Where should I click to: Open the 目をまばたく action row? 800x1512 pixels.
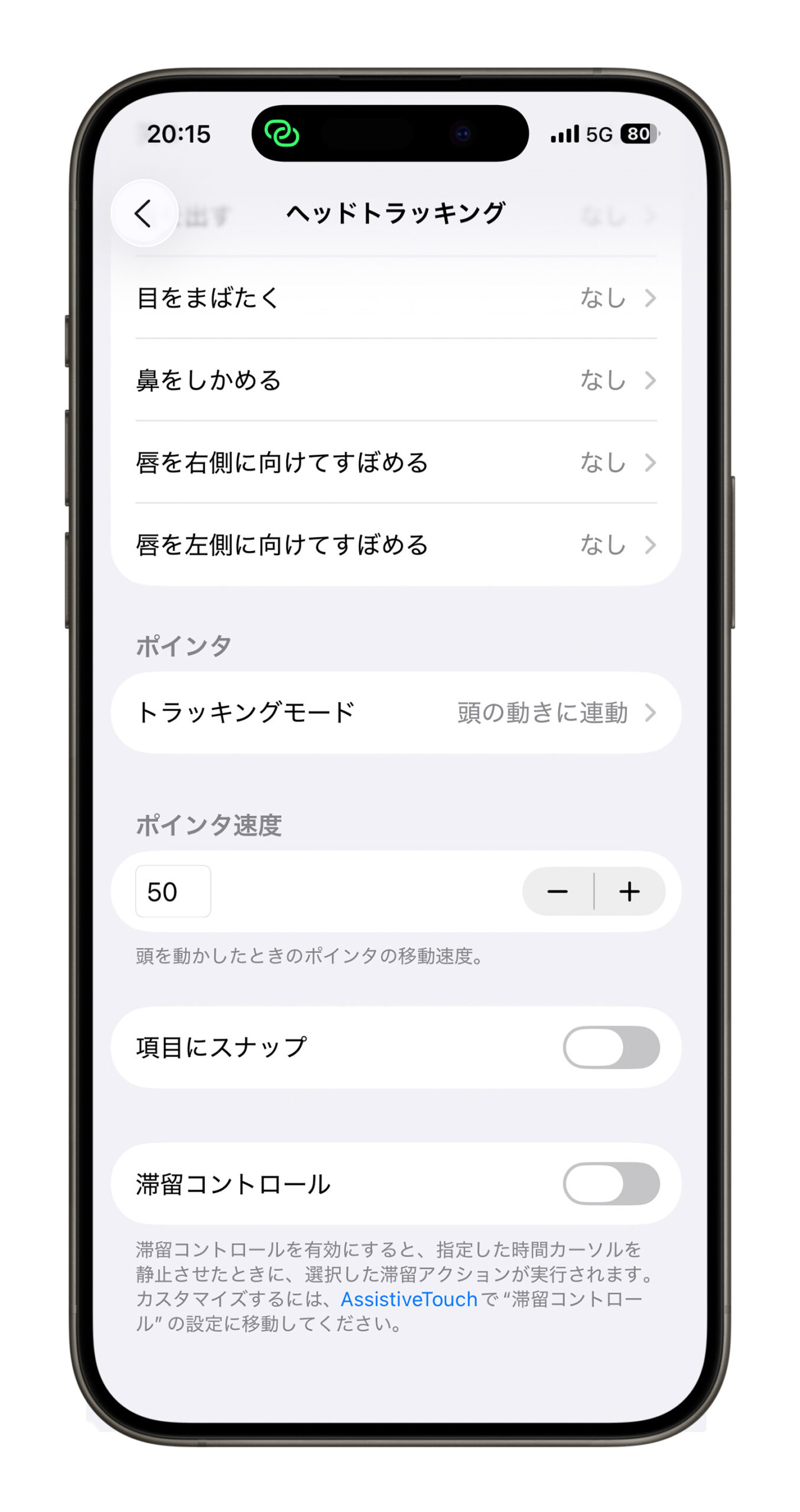(396, 298)
